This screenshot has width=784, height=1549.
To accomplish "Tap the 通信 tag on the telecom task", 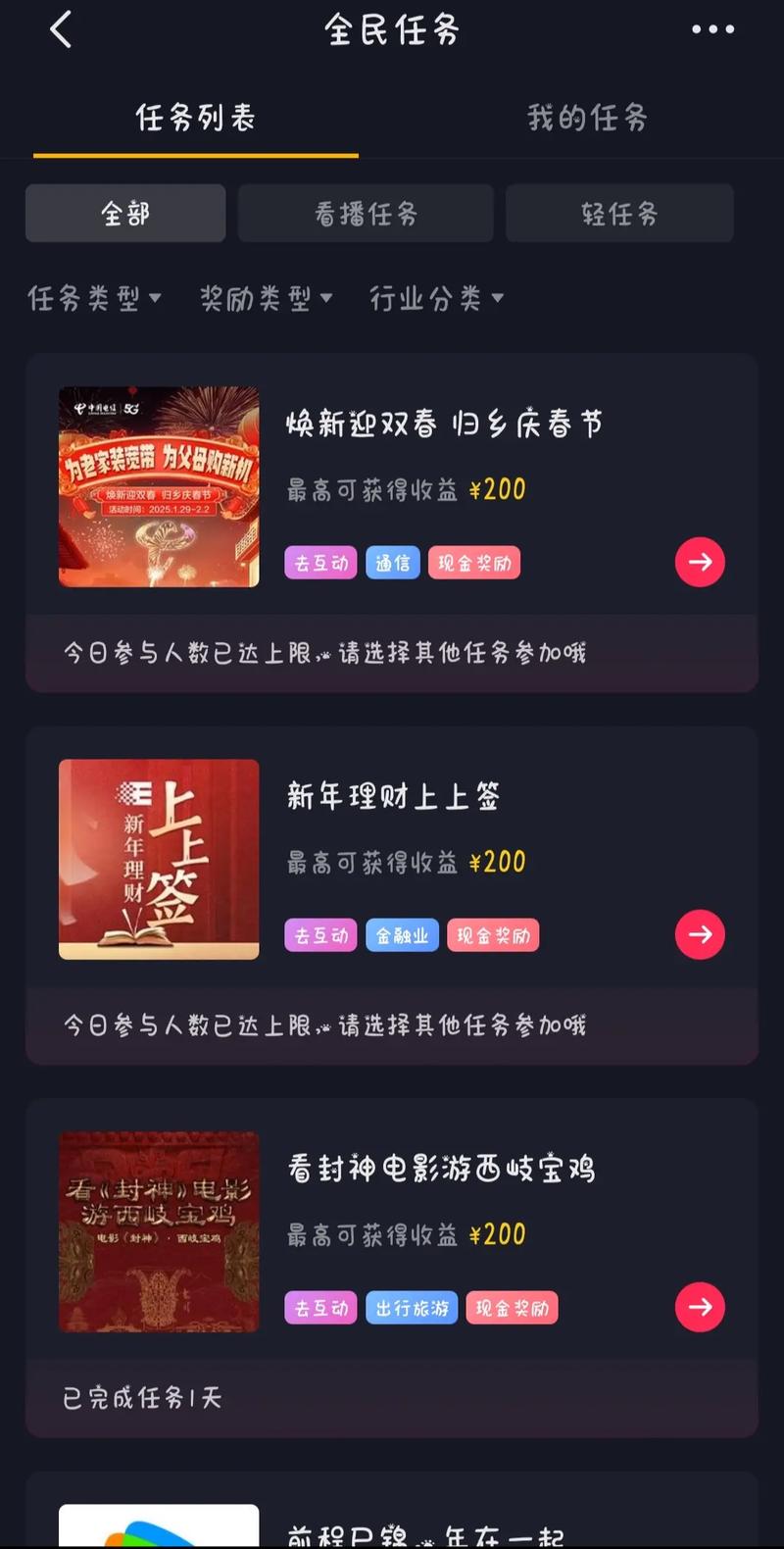I will (x=392, y=562).
